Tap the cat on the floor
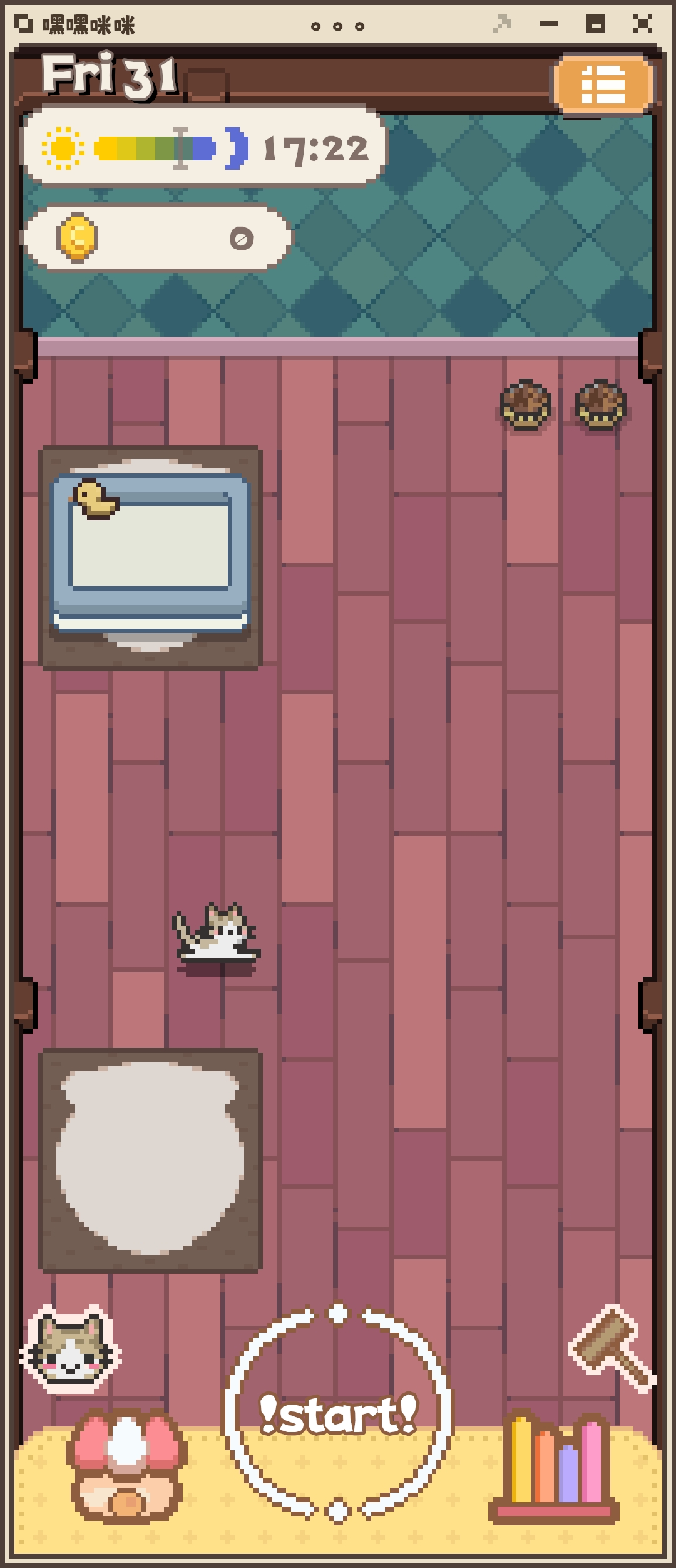Viewport: 676px width, 1568px height. (x=217, y=933)
